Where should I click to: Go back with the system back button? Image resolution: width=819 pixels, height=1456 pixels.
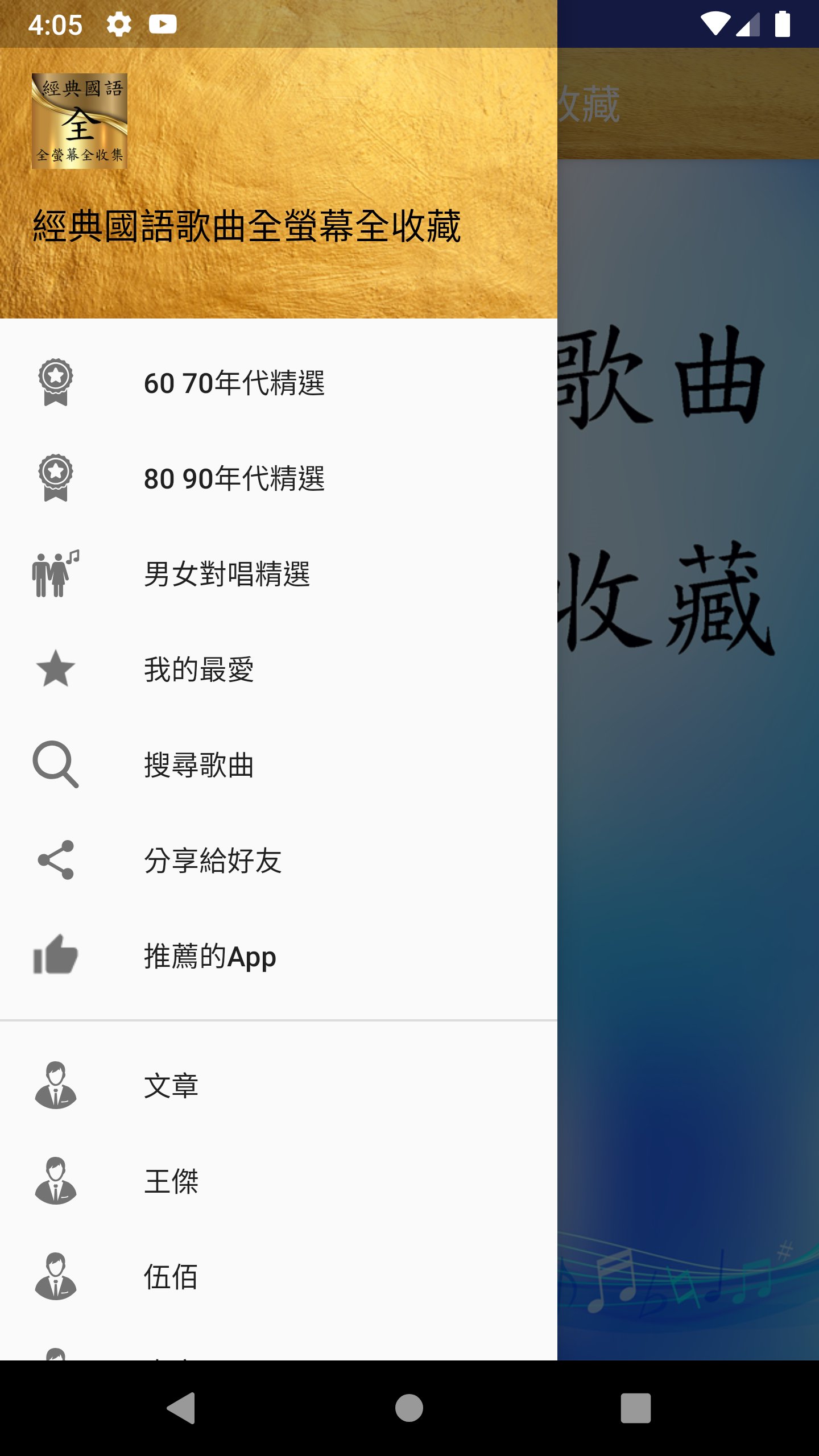[x=181, y=1408]
